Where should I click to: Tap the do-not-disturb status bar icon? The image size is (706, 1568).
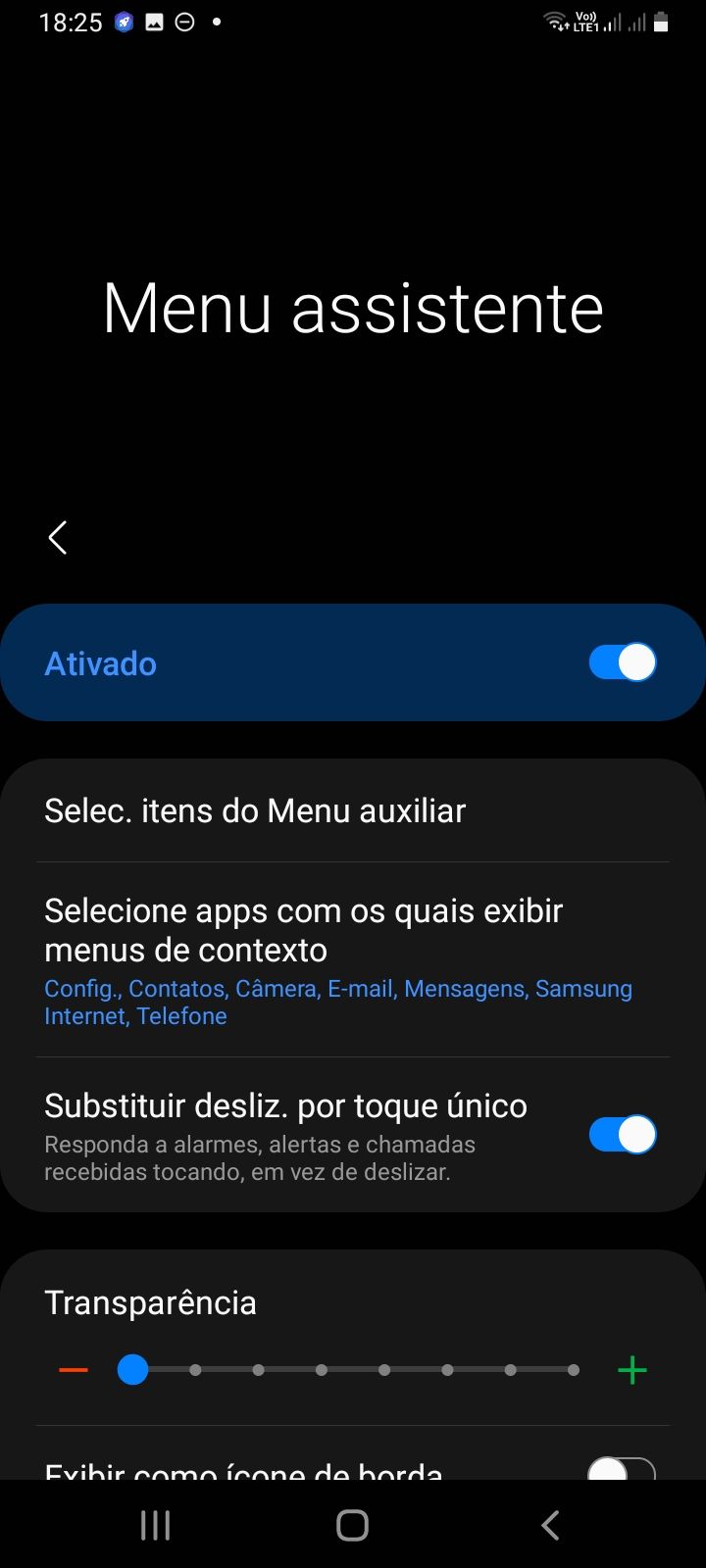tap(183, 22)
